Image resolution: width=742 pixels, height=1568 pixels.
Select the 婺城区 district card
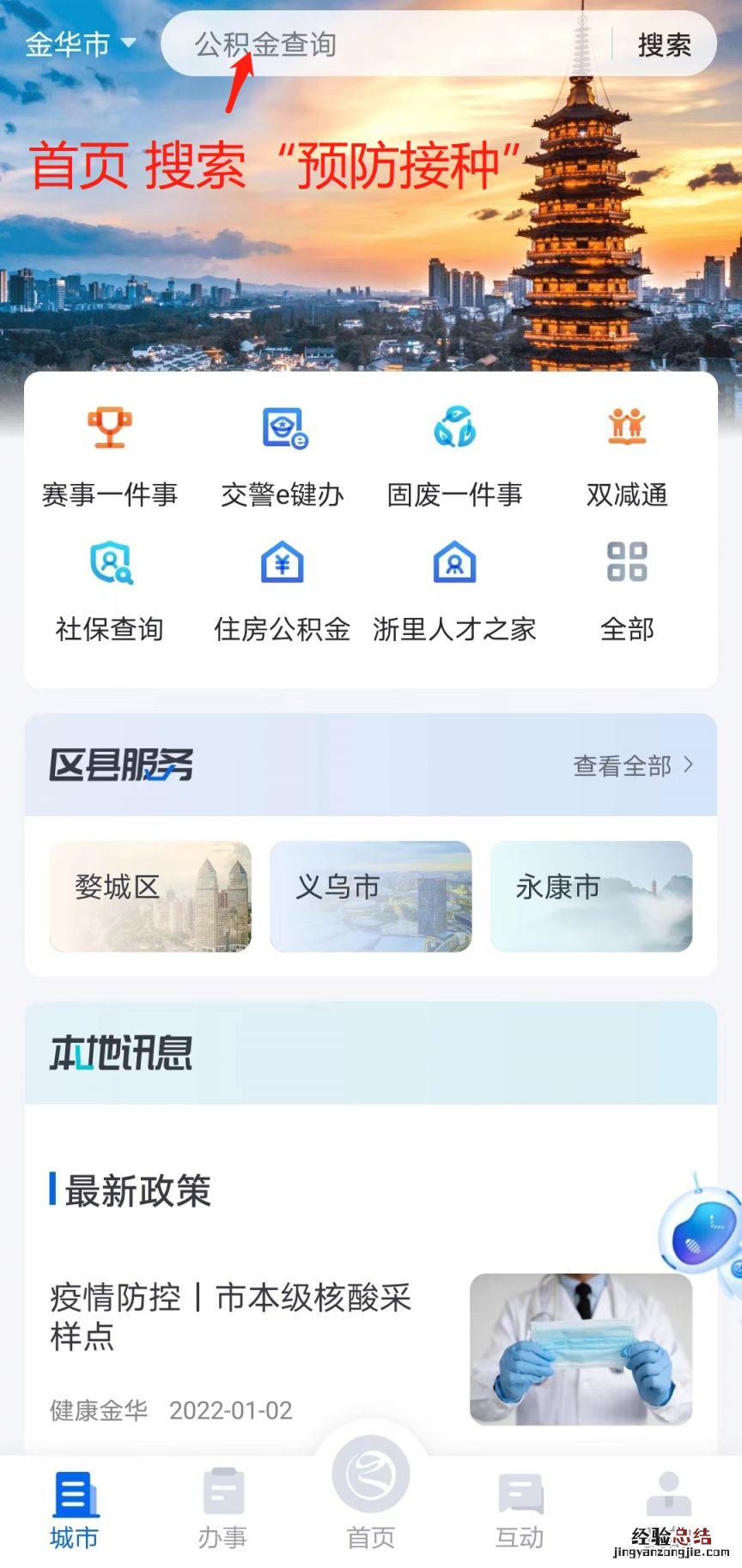[150, 896]
